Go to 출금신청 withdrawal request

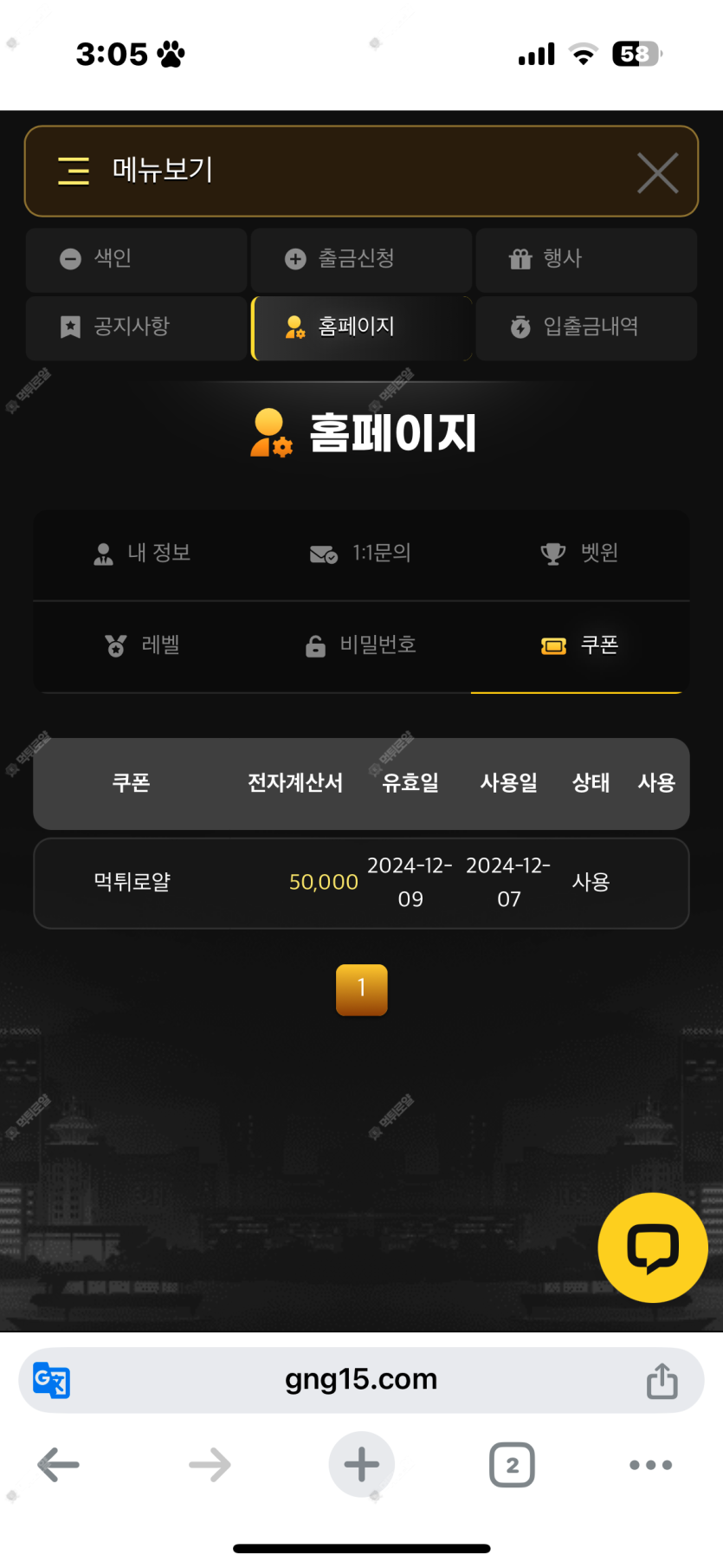click(x=361, y=259)
